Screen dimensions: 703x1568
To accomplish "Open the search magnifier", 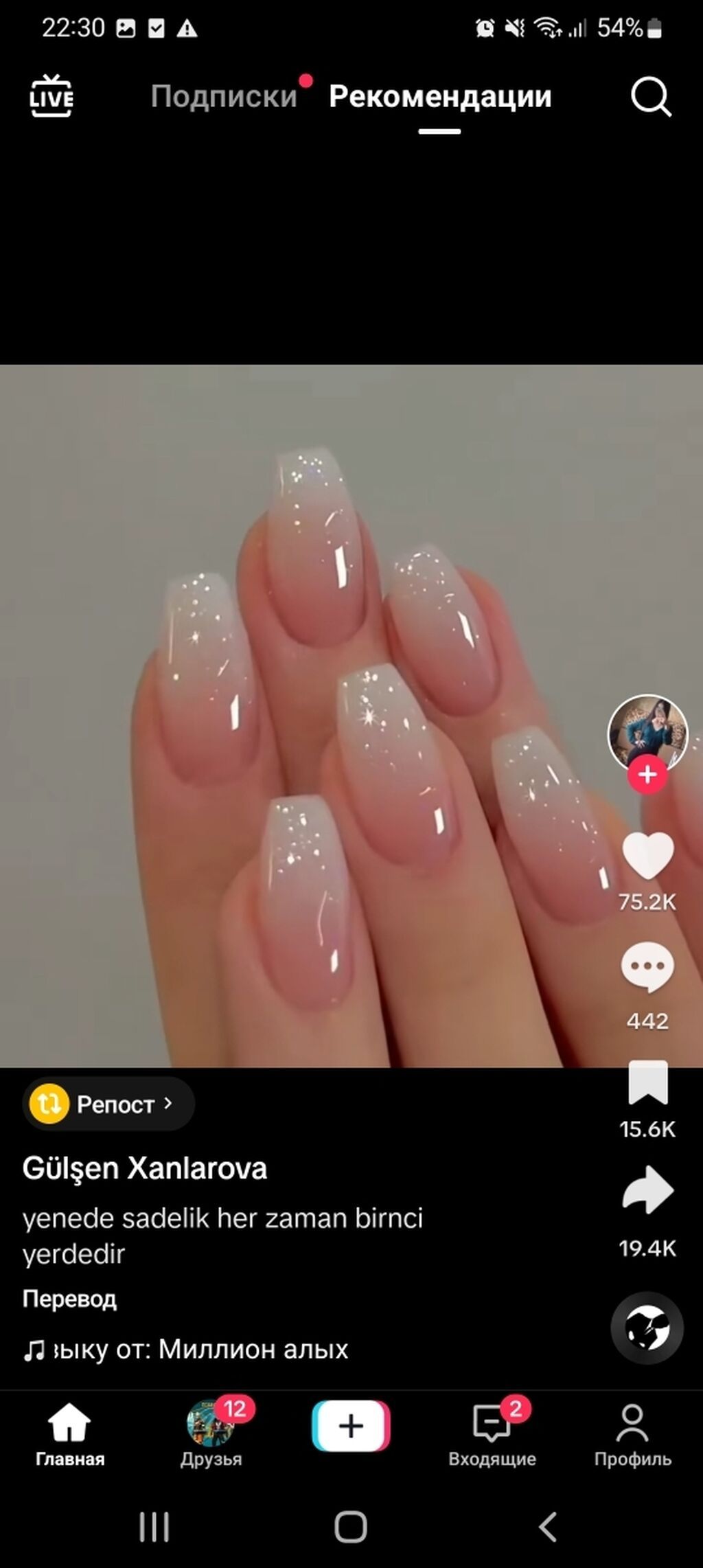I will [x=650, y=97].
